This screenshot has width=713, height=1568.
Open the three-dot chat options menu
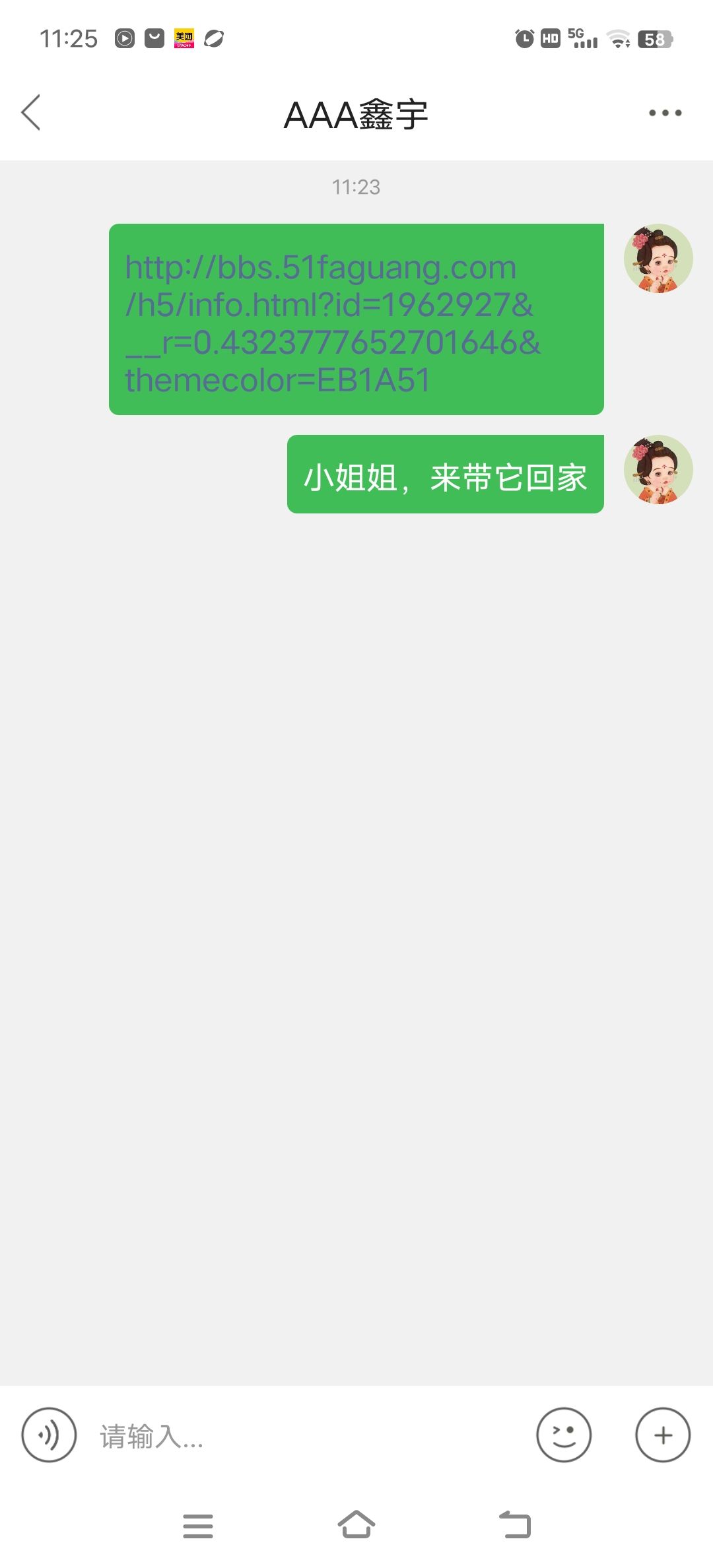(665, 113)
